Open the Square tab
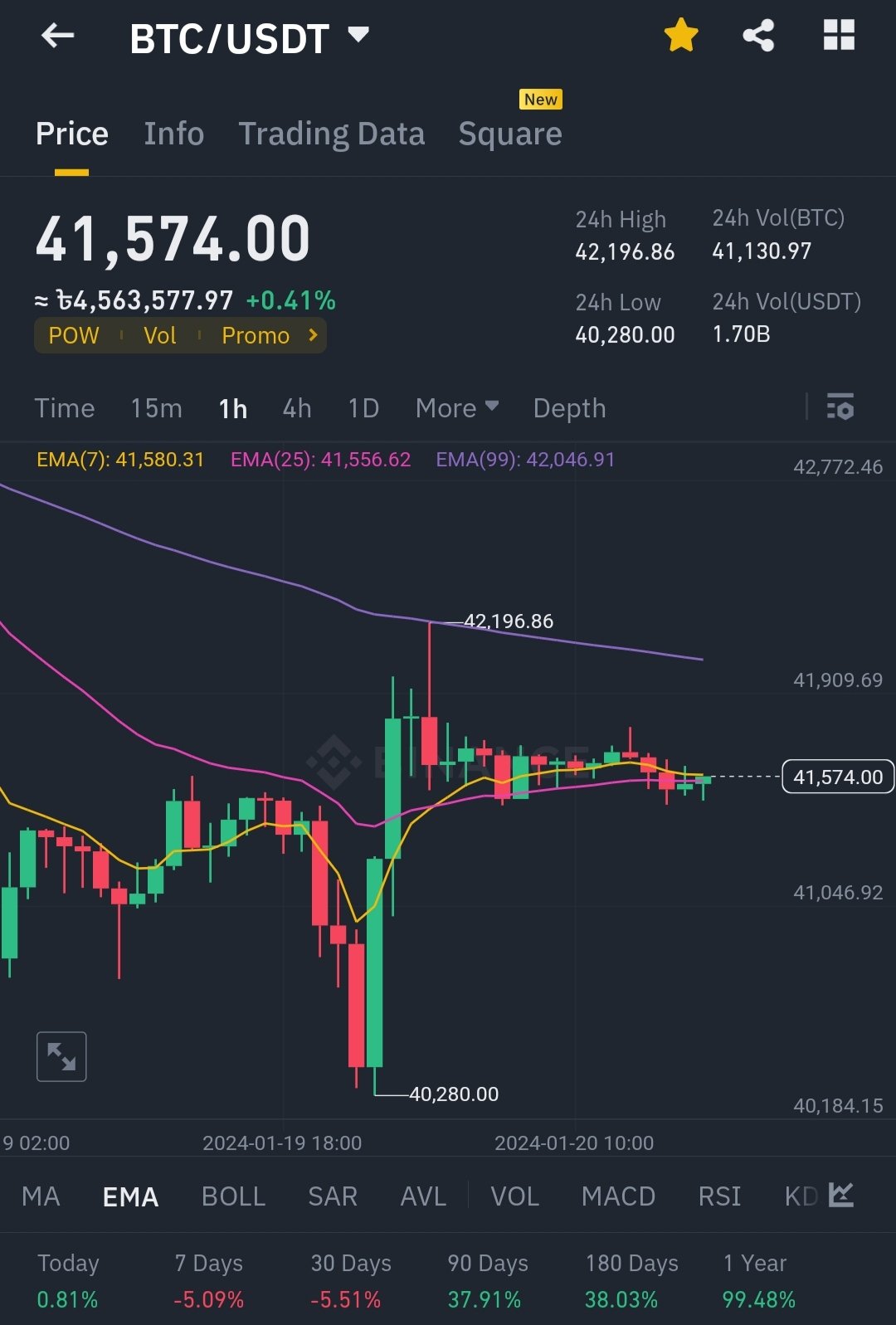This screenshot has width=896, height=1325. tap(510, 134)
